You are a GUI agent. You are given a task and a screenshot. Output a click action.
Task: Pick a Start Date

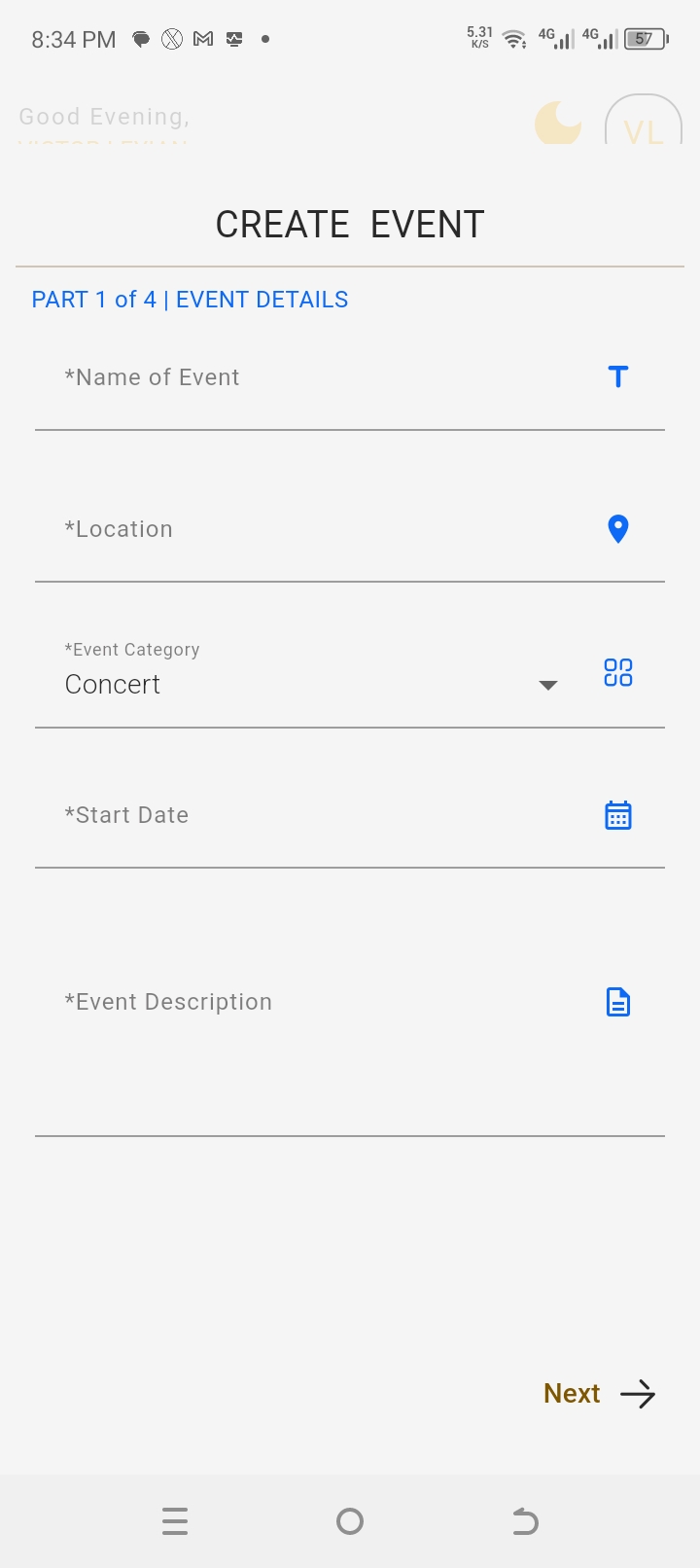[x=321, y=816]
